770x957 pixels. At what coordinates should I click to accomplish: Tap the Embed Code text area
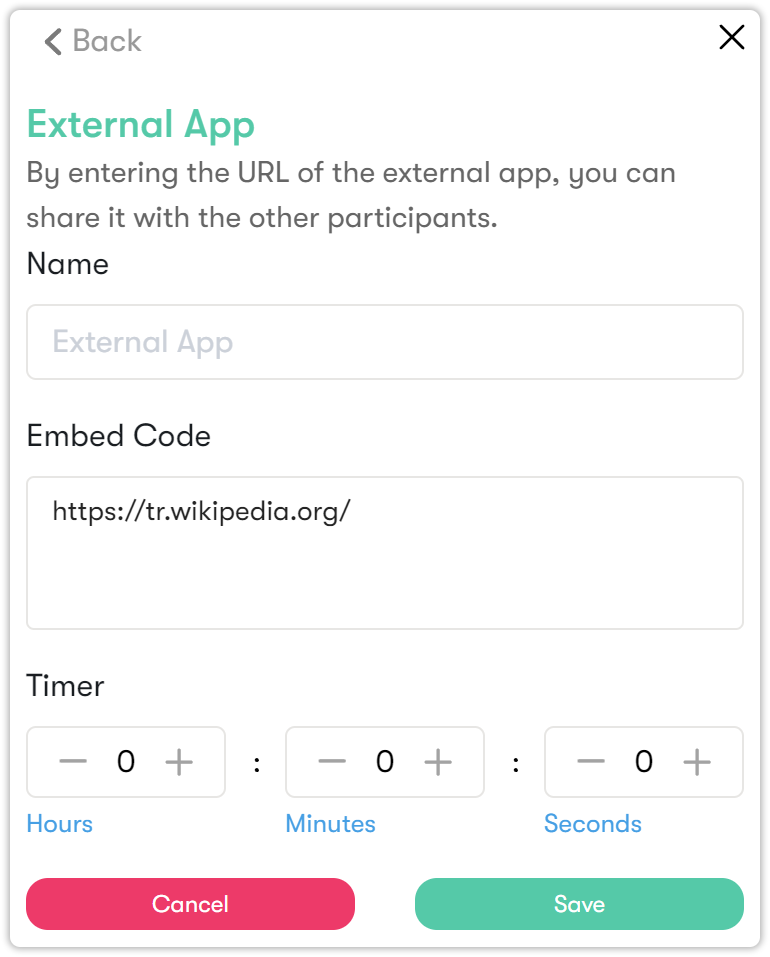tap(385, 553)
